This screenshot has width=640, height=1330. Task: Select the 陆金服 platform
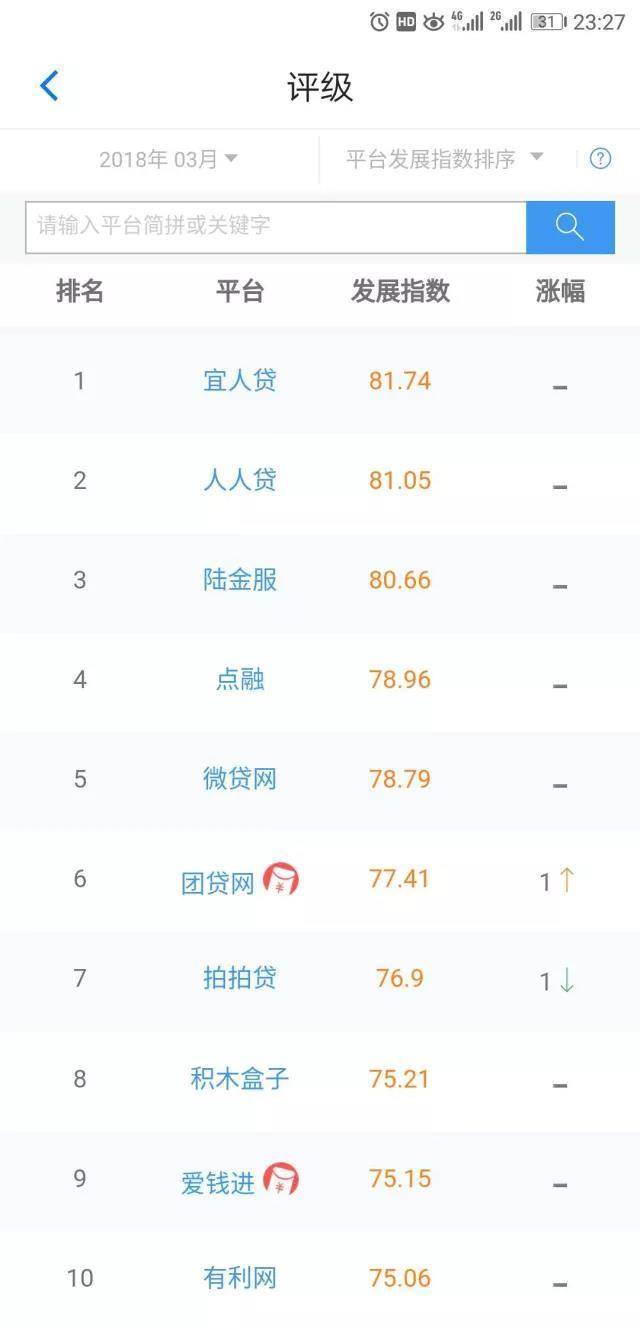[x=240, y=580]
